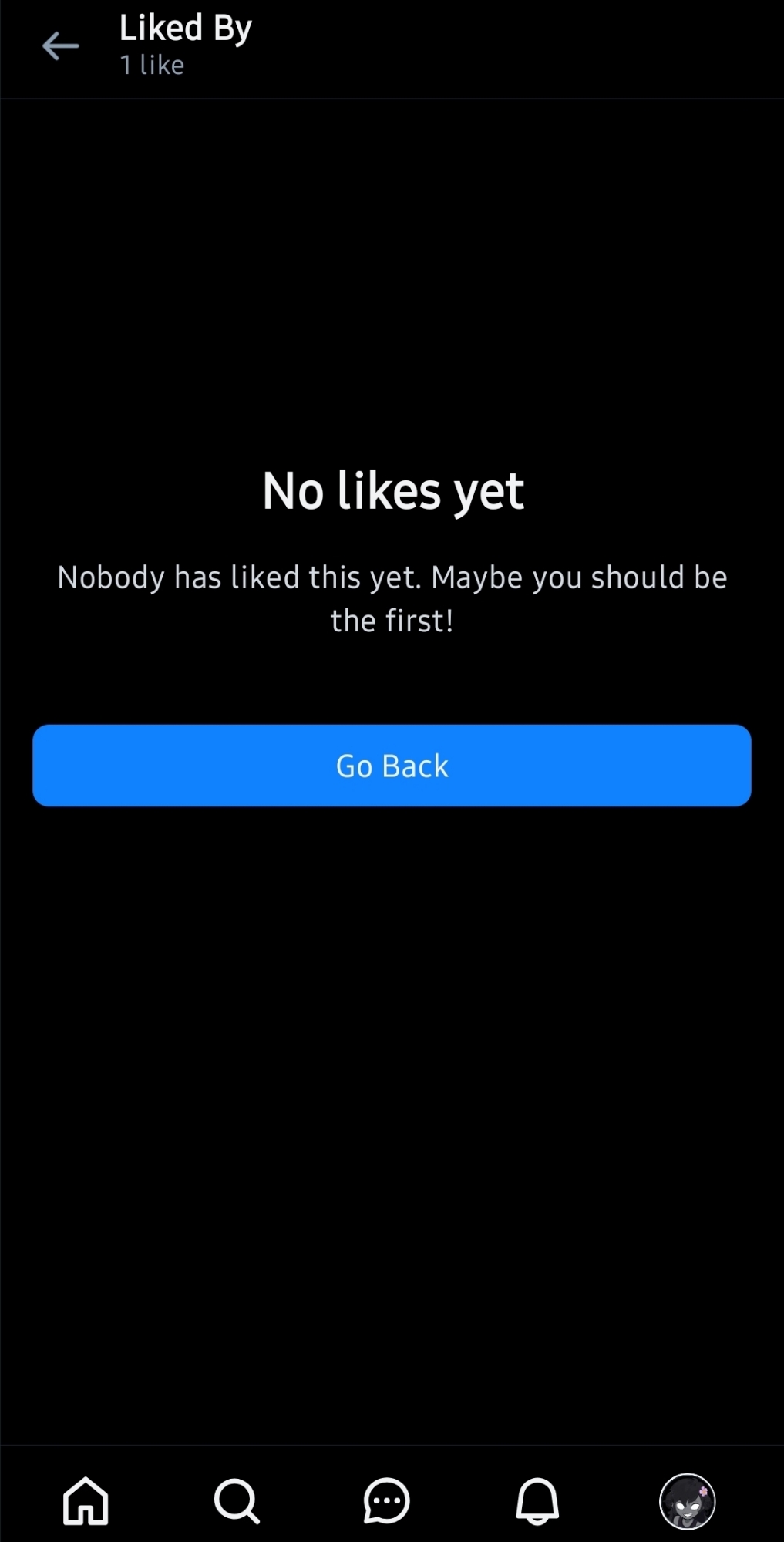Open the Search tab
The height and width of the screenshot is (1542, 784).
[236, 1500]
